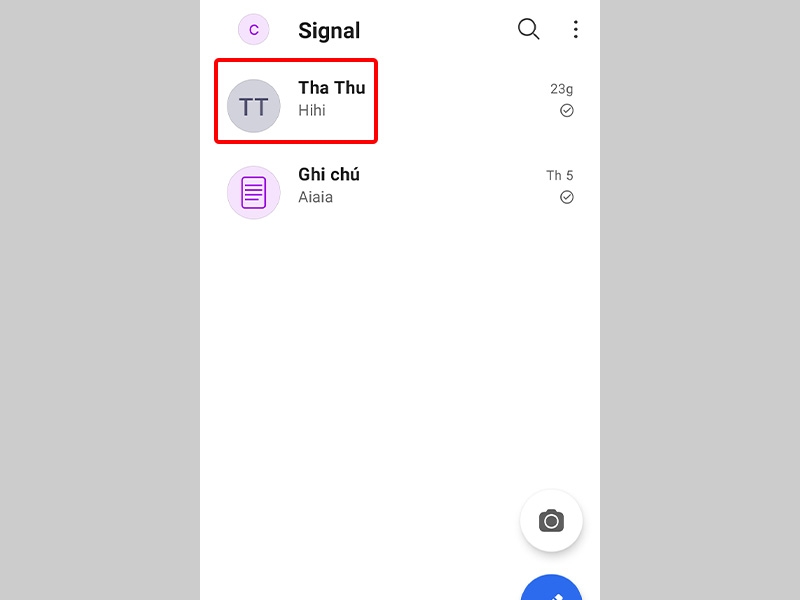
Task: Open the search magnifier icon
Action: [x=528, y=29]
